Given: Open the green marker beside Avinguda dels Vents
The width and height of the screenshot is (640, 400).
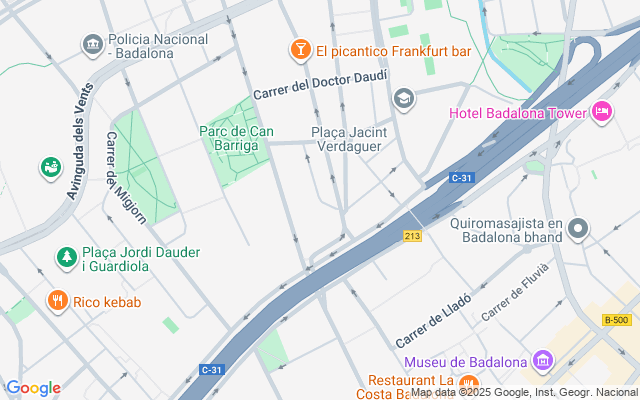Looking at the screenshot, I should pos(49,167).
